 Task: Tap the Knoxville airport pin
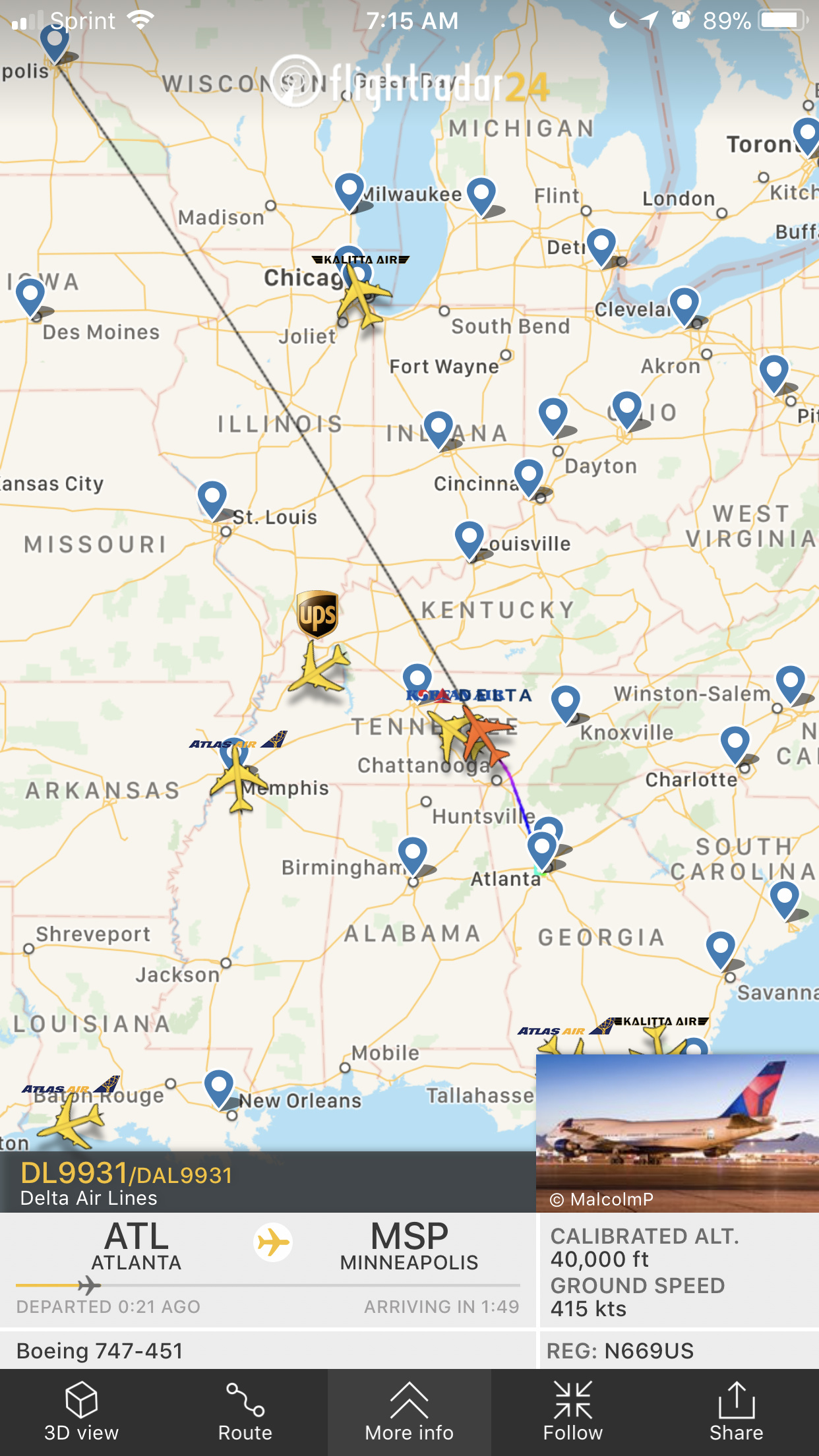click(566, 702)
